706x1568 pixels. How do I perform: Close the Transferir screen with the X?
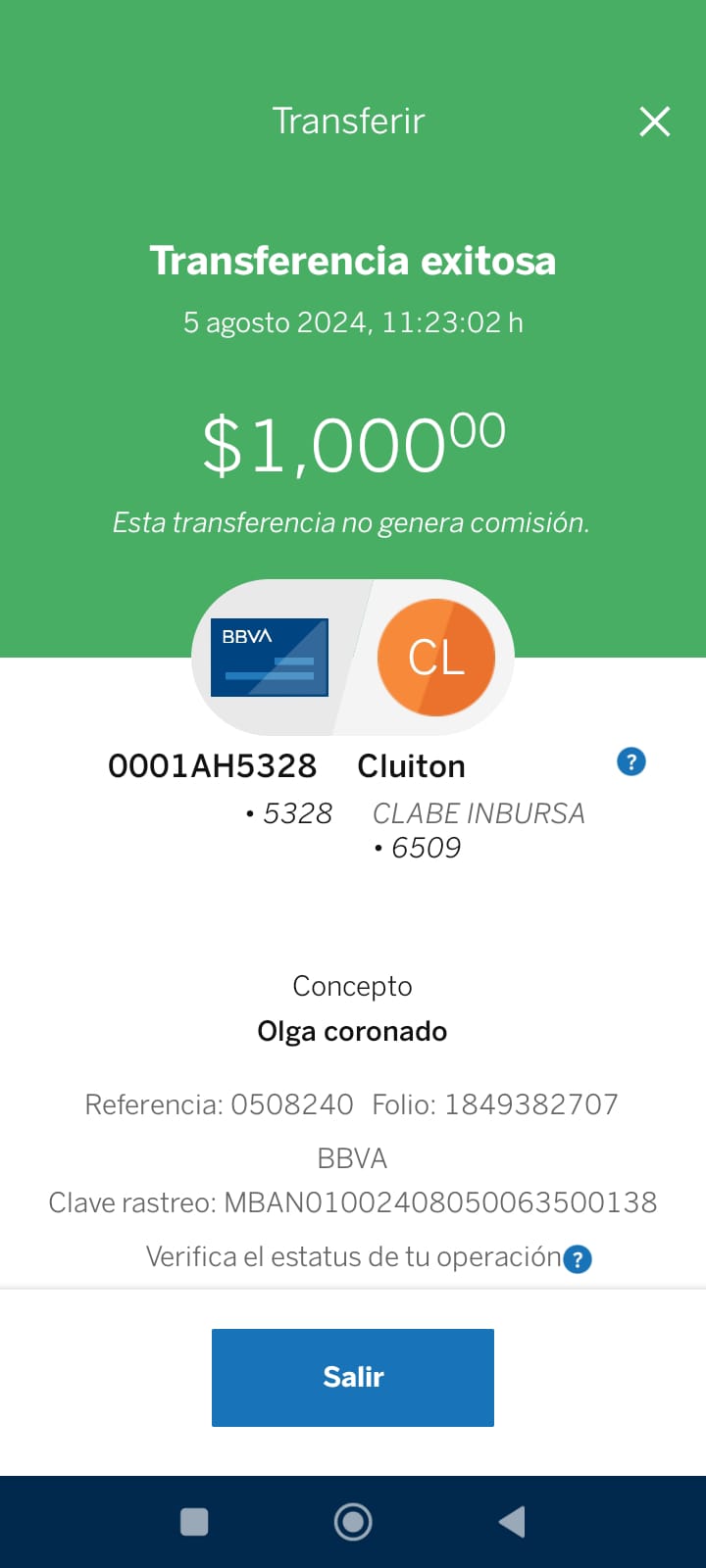tap(654, 122)
